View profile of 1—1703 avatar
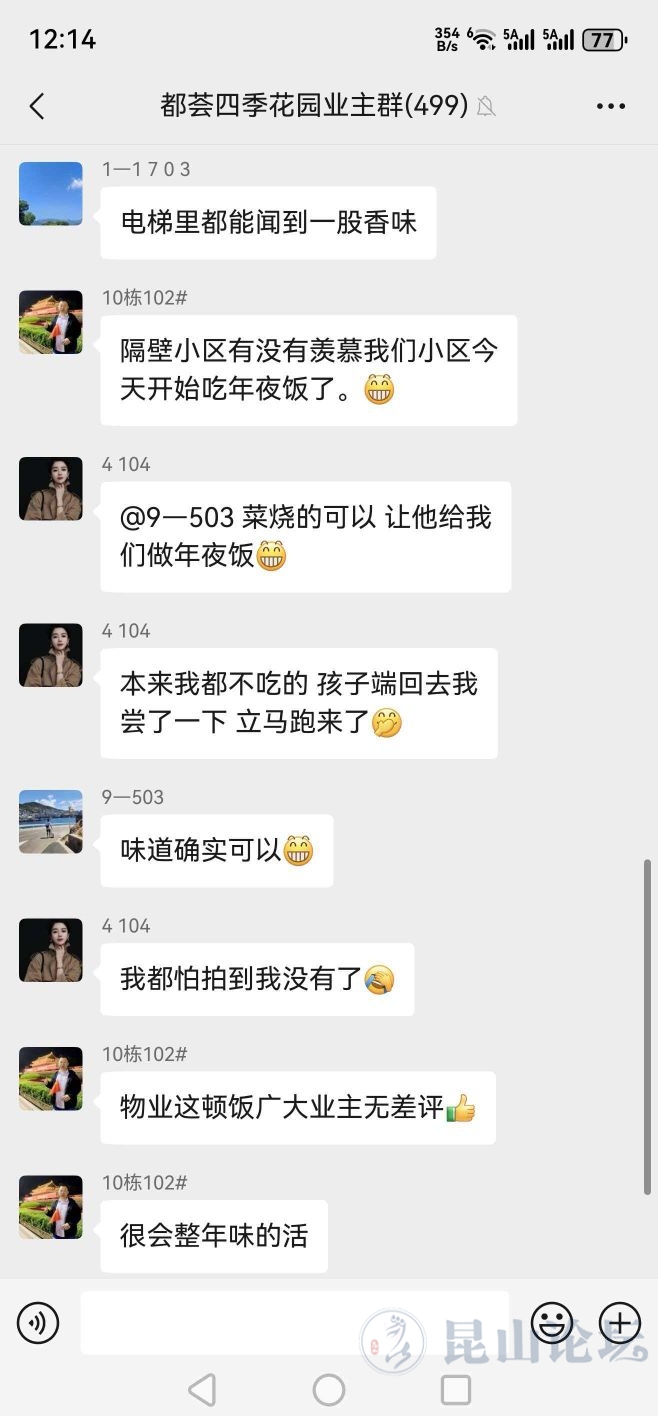The height and width of the screenshot is (1416, 658). coord(51,194)
